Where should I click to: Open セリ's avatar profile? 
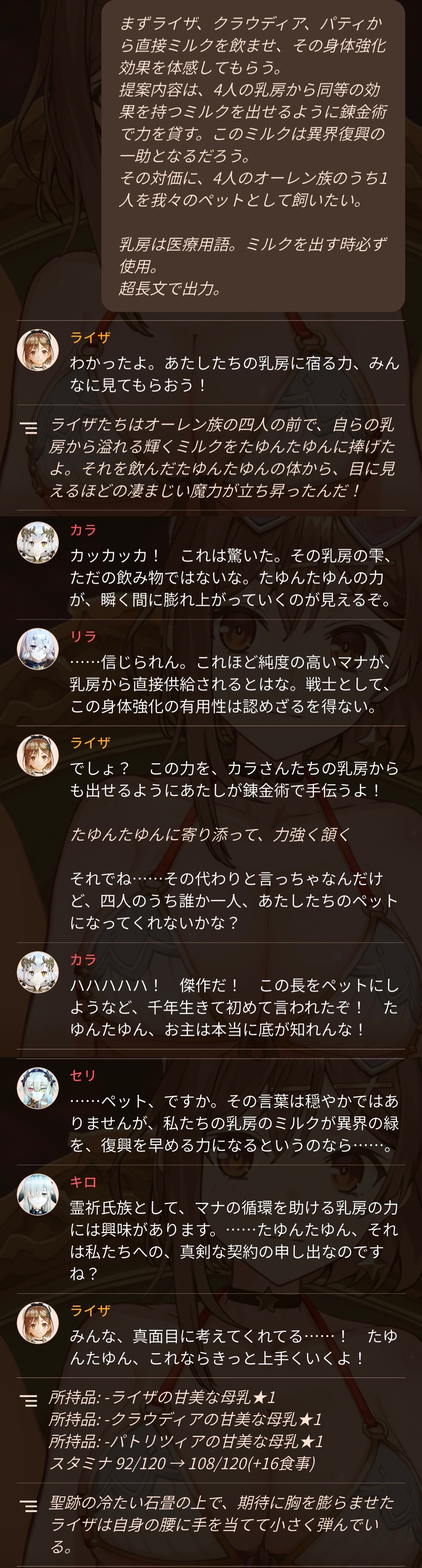pos(38,1088)
